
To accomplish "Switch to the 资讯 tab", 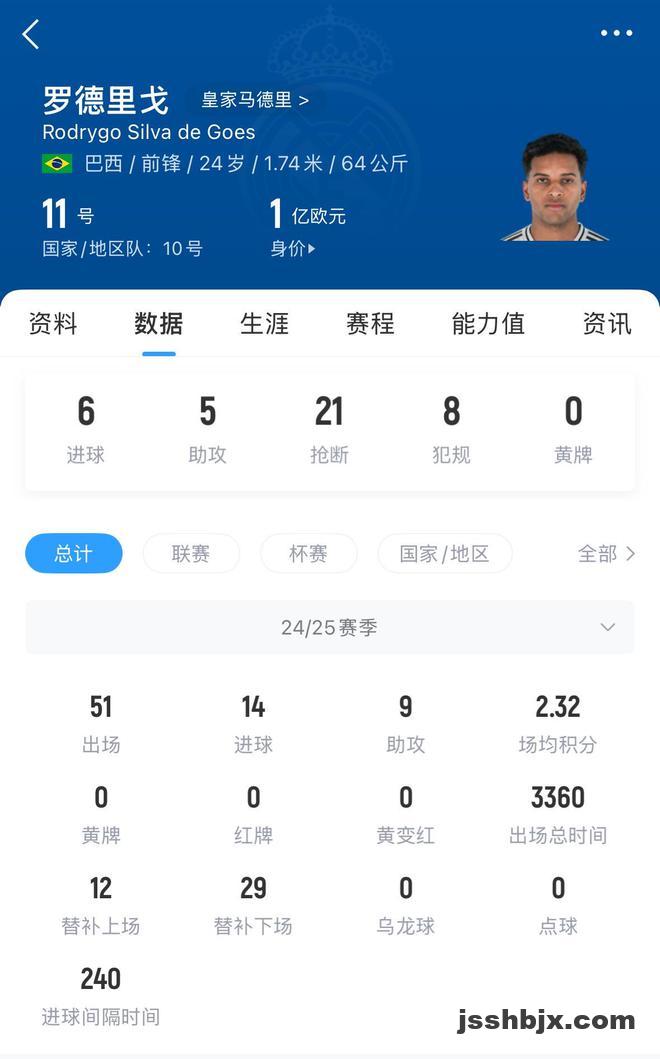I will coord(607,324).
